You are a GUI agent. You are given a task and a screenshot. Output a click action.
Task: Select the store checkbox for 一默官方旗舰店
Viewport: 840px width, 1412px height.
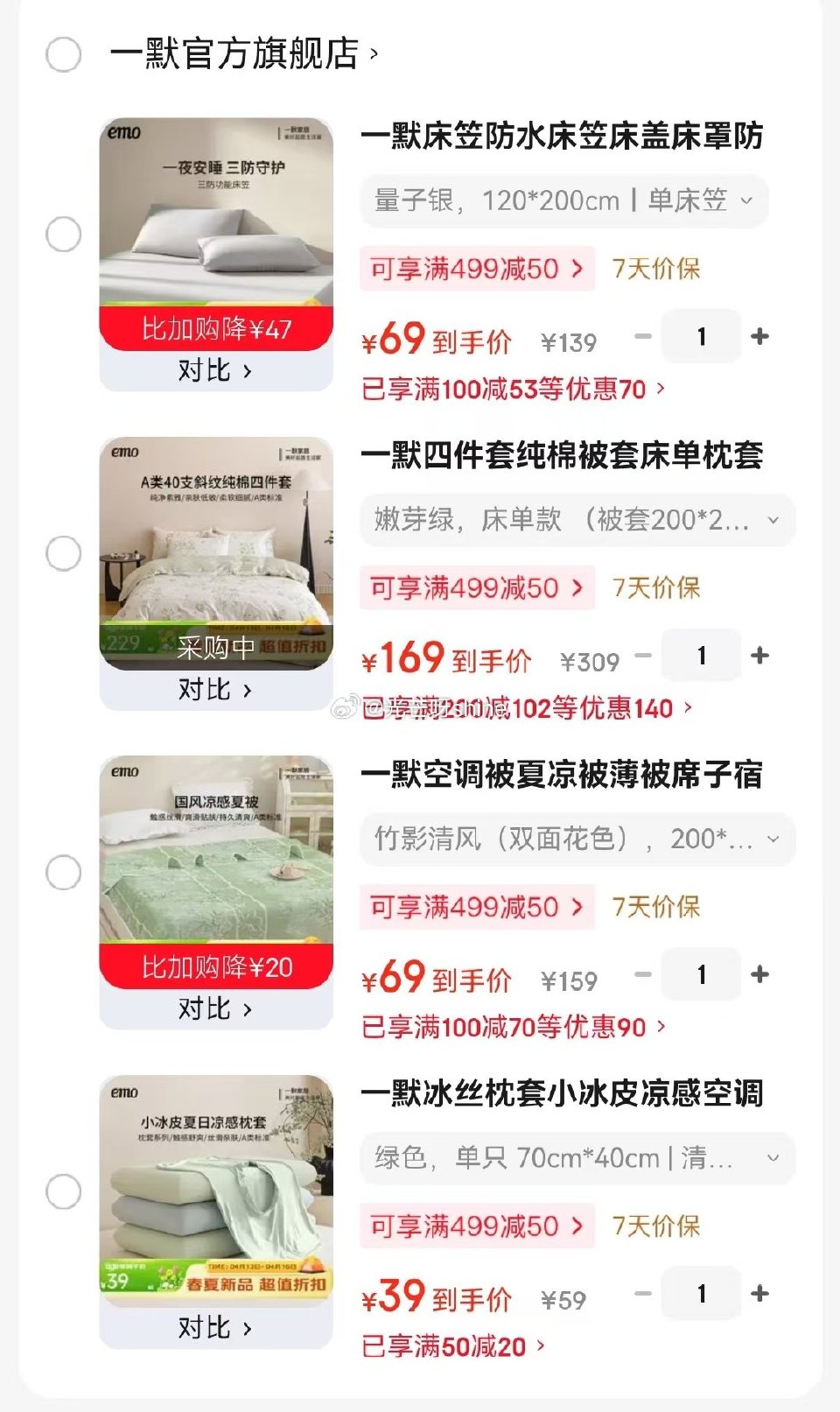tap(62, 54)
